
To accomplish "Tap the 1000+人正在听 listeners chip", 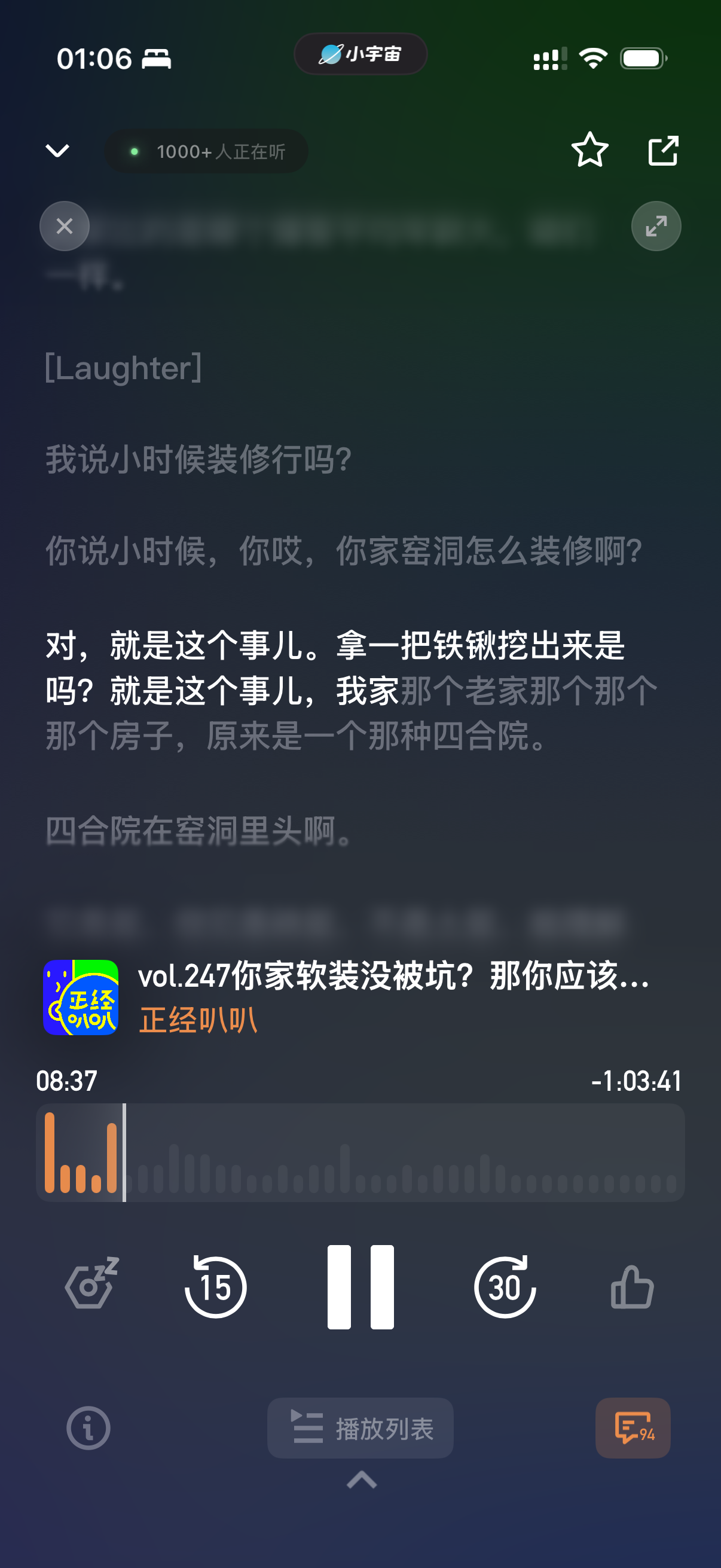I will (206, 151).
